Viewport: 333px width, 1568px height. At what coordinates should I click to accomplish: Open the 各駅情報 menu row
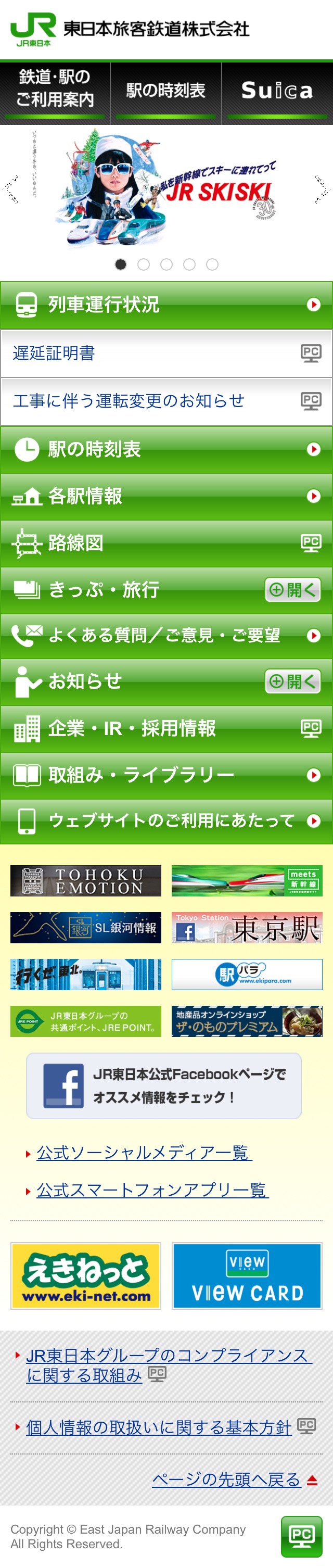pos(166,496)
